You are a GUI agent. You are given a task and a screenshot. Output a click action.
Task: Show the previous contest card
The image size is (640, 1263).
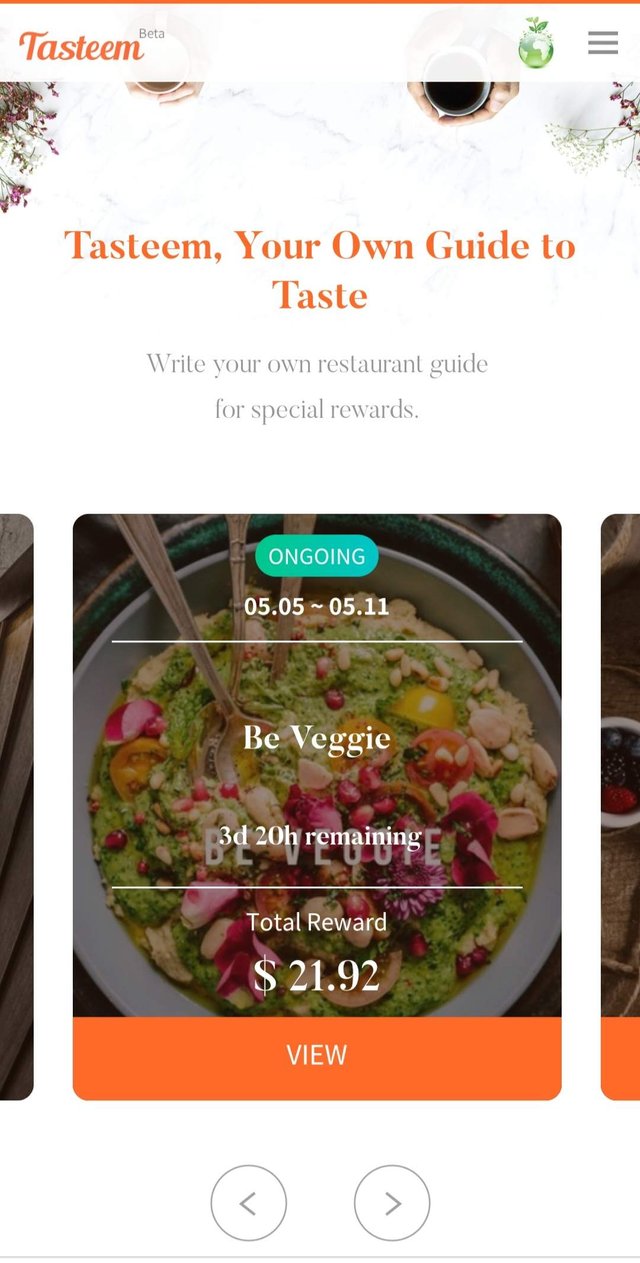click(x=248, y=1203)
